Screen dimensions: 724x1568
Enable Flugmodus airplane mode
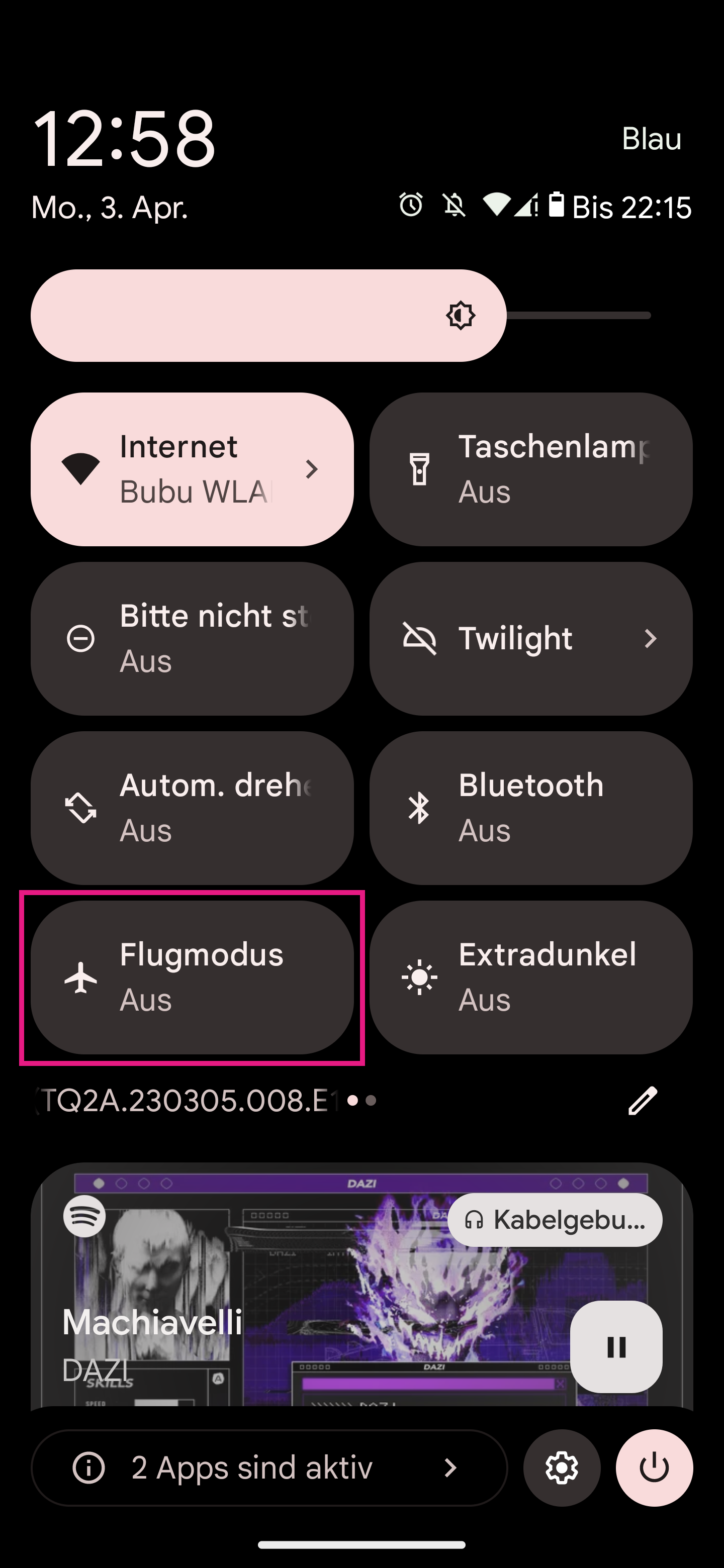click(x=192, y=977)
